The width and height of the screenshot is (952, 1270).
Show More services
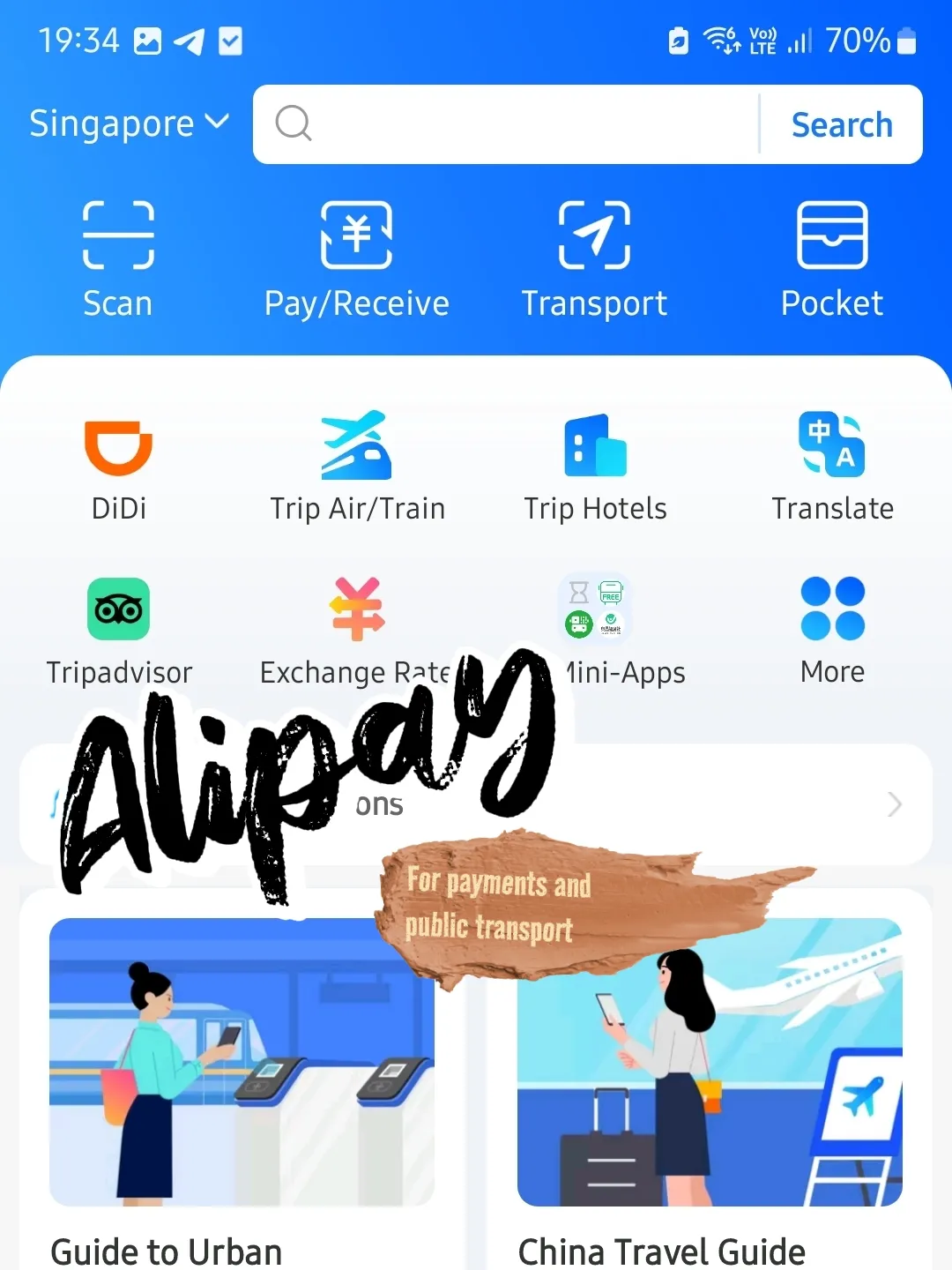pos(832,631)
